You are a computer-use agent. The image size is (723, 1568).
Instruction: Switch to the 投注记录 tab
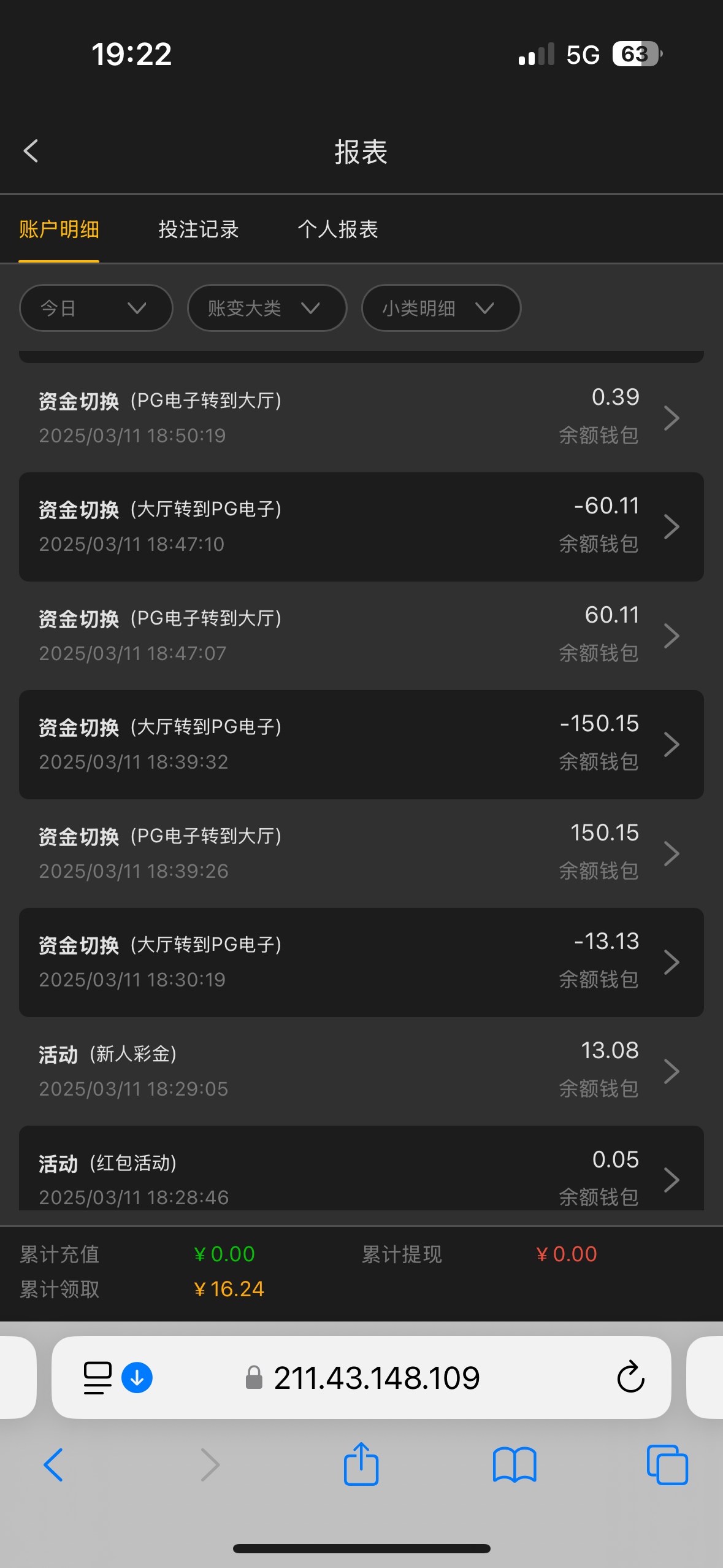point(199,229)
